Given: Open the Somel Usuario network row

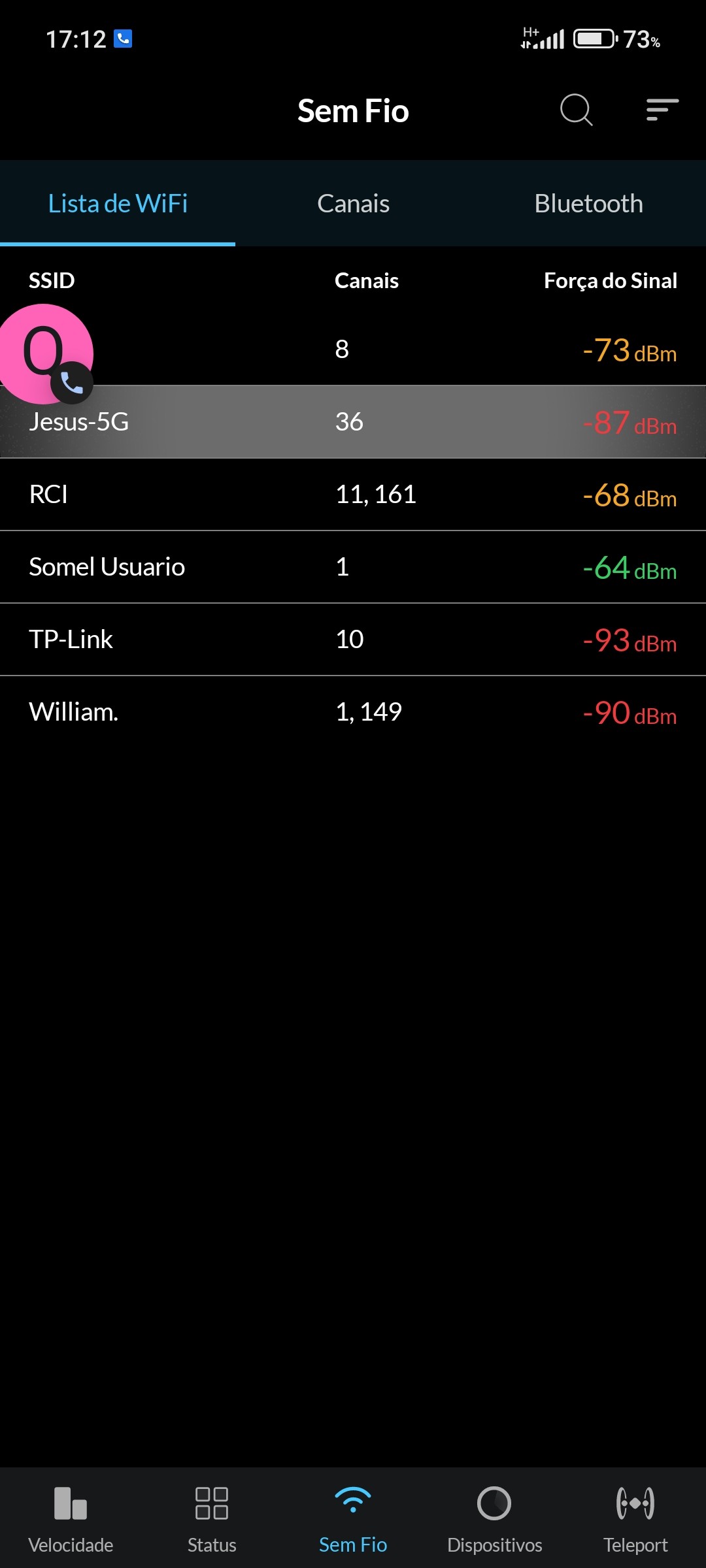Looking at the screenshot, I should click(353, 567).
